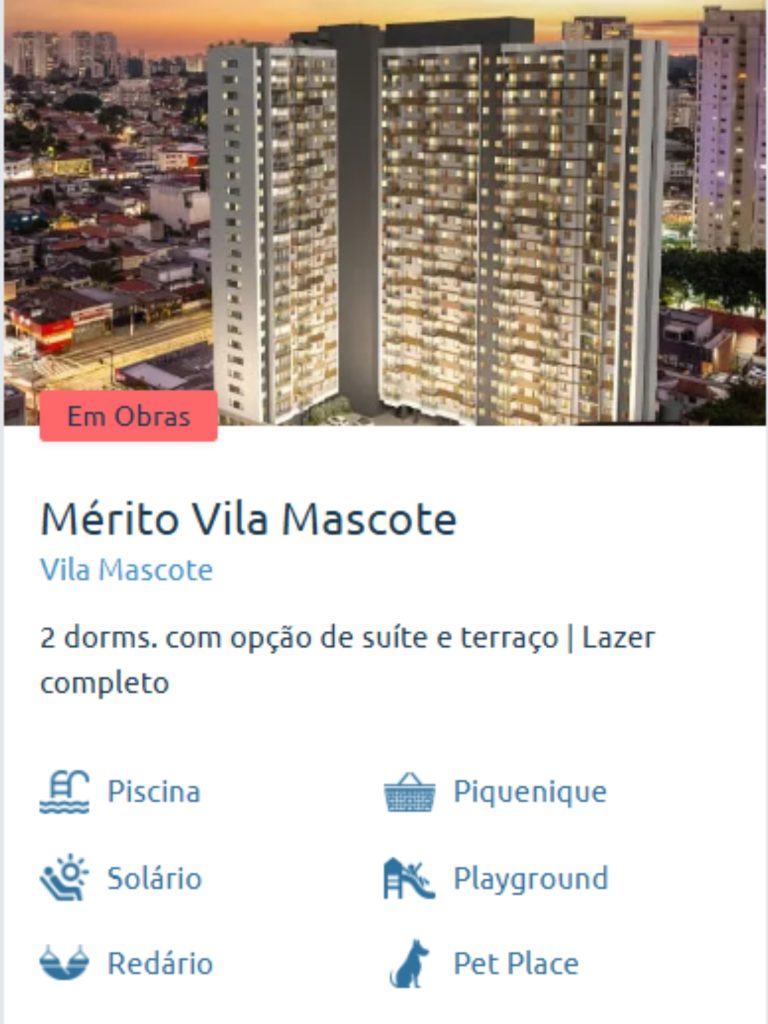Click the Playground amenity label
The image size is (768, 1024).
[530, 879]
